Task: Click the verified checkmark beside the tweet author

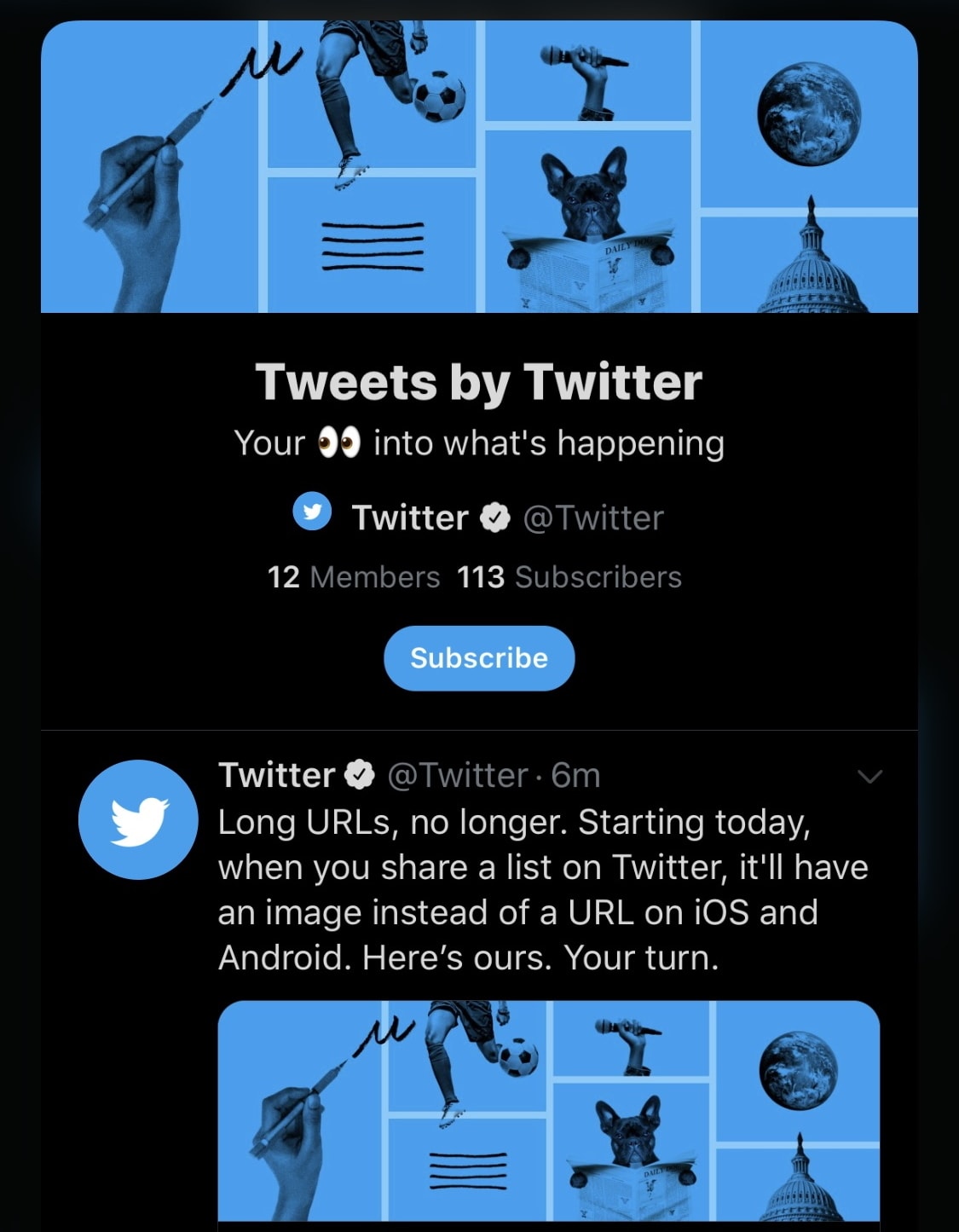Action: click(x=361, y=774)
